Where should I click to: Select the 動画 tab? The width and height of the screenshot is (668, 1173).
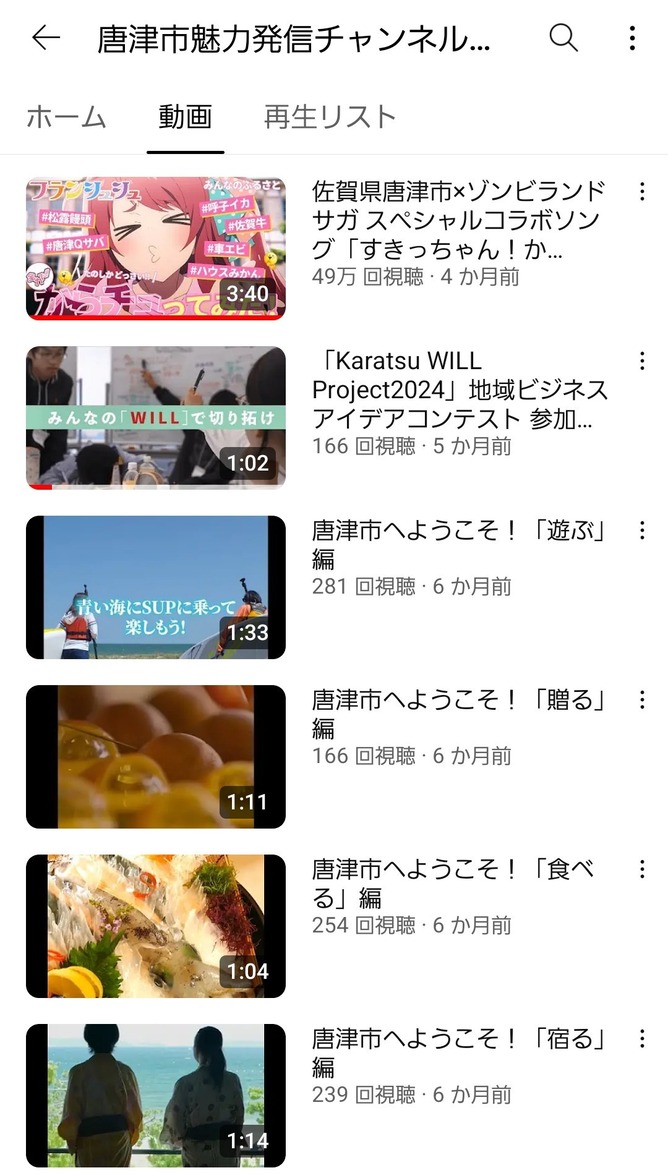click(185, 117)
